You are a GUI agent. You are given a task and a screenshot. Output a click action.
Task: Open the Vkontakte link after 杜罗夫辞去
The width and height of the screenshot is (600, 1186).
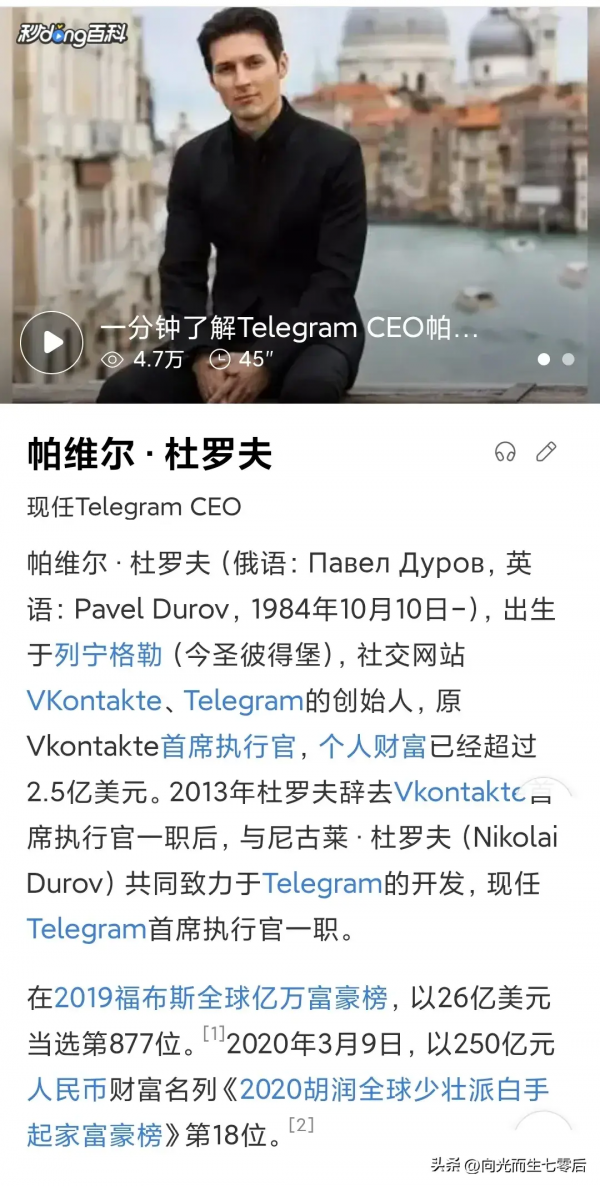(458, 792)
